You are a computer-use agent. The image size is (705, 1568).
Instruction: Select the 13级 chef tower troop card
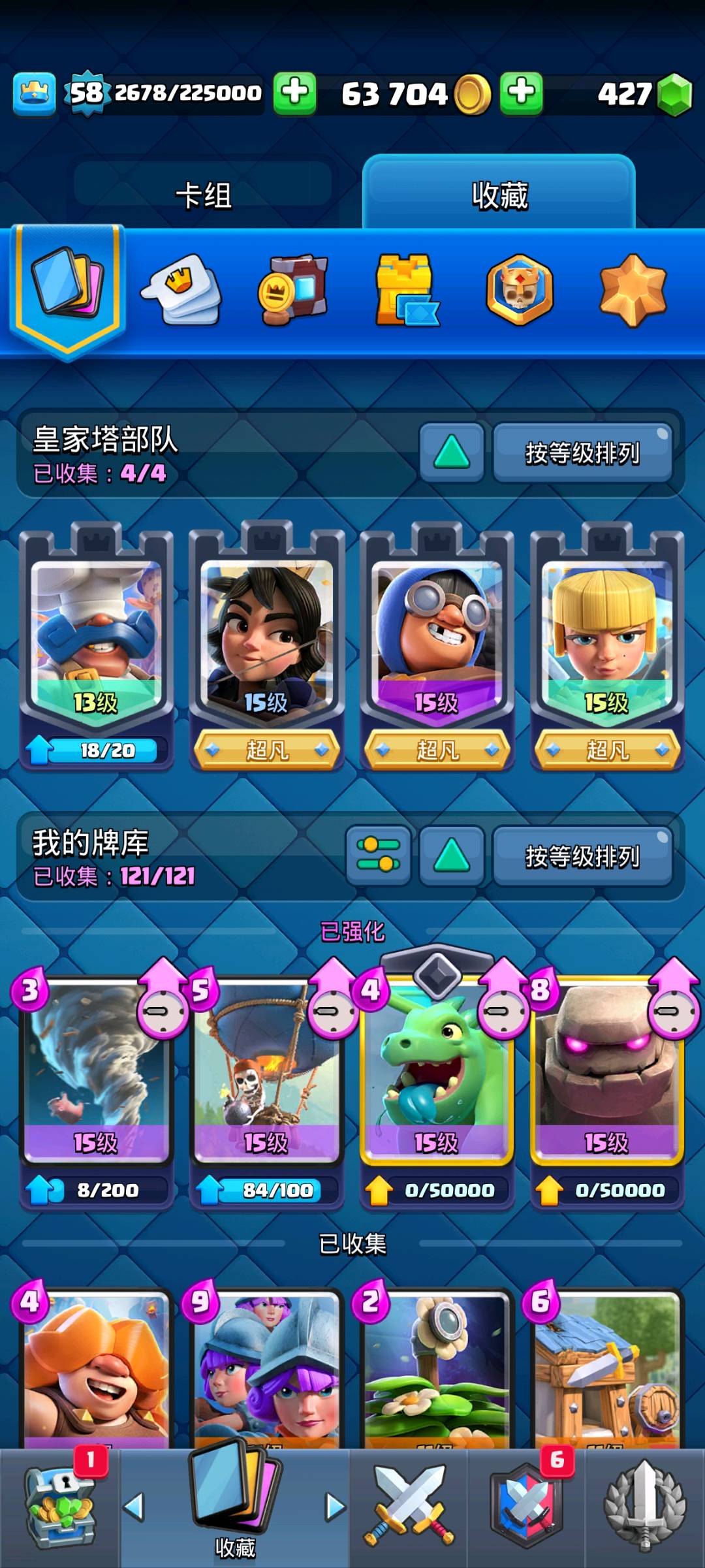(x=97, y=647)
